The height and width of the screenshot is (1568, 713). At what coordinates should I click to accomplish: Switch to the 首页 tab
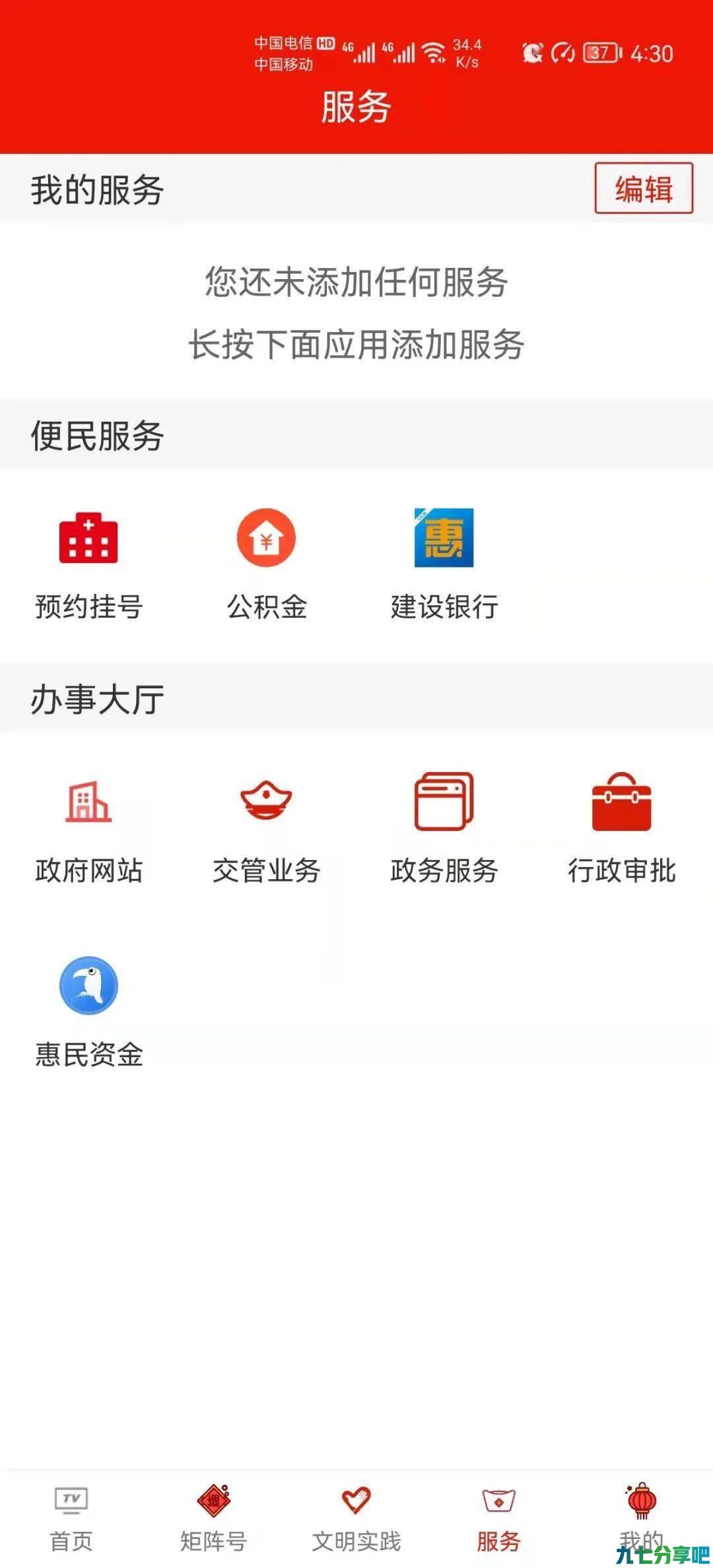[71, 1519]
